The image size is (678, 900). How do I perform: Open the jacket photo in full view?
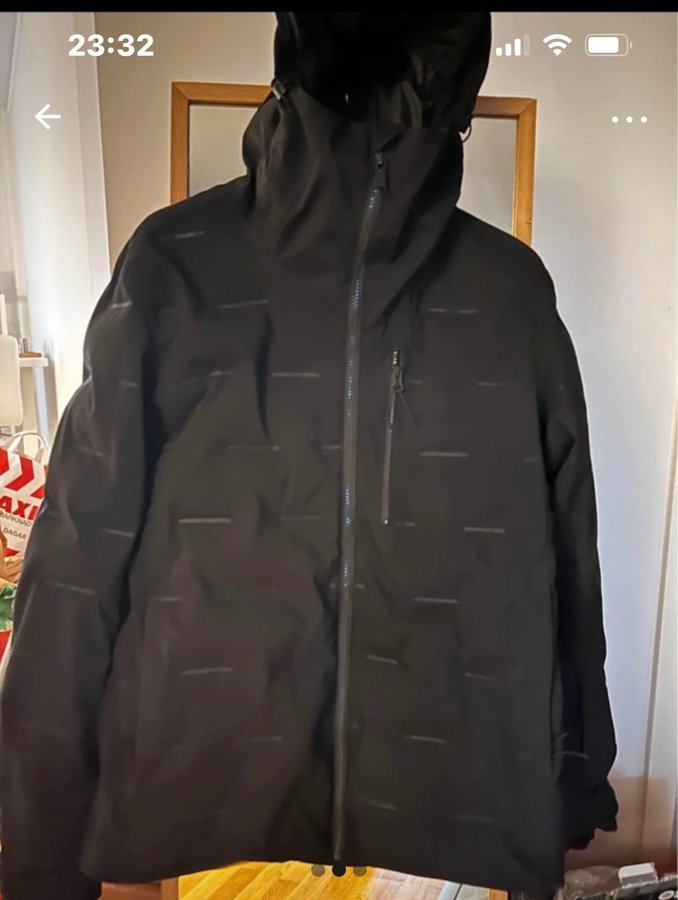point(339,480)
